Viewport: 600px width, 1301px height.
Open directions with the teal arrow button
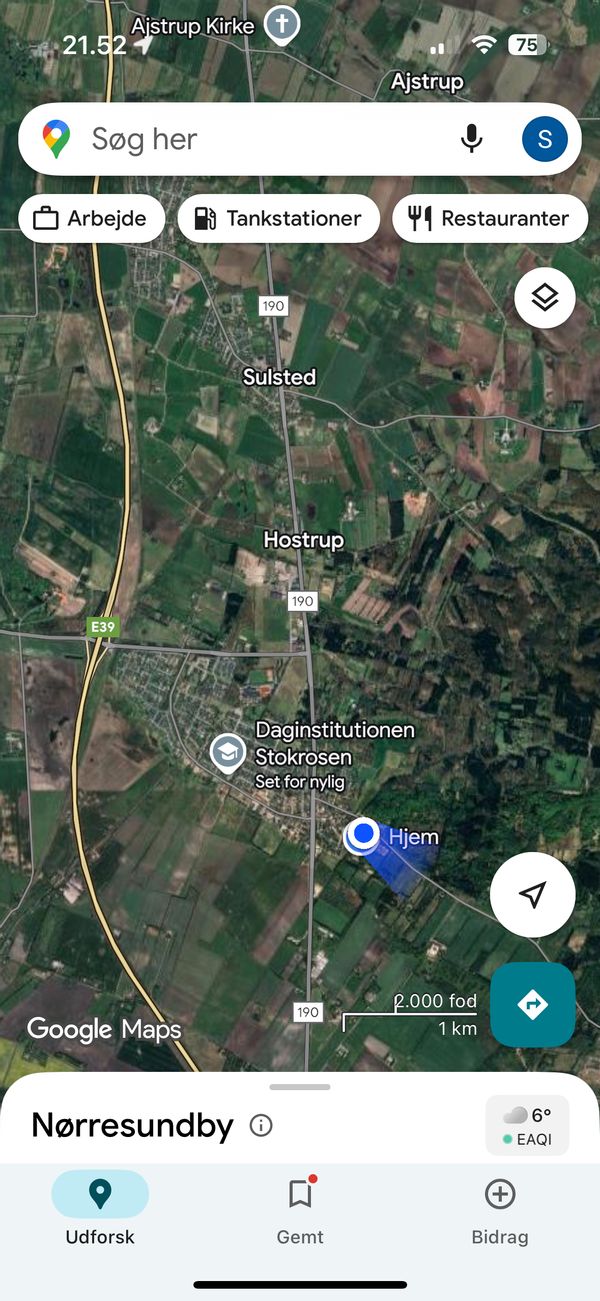click(532, 1004)
